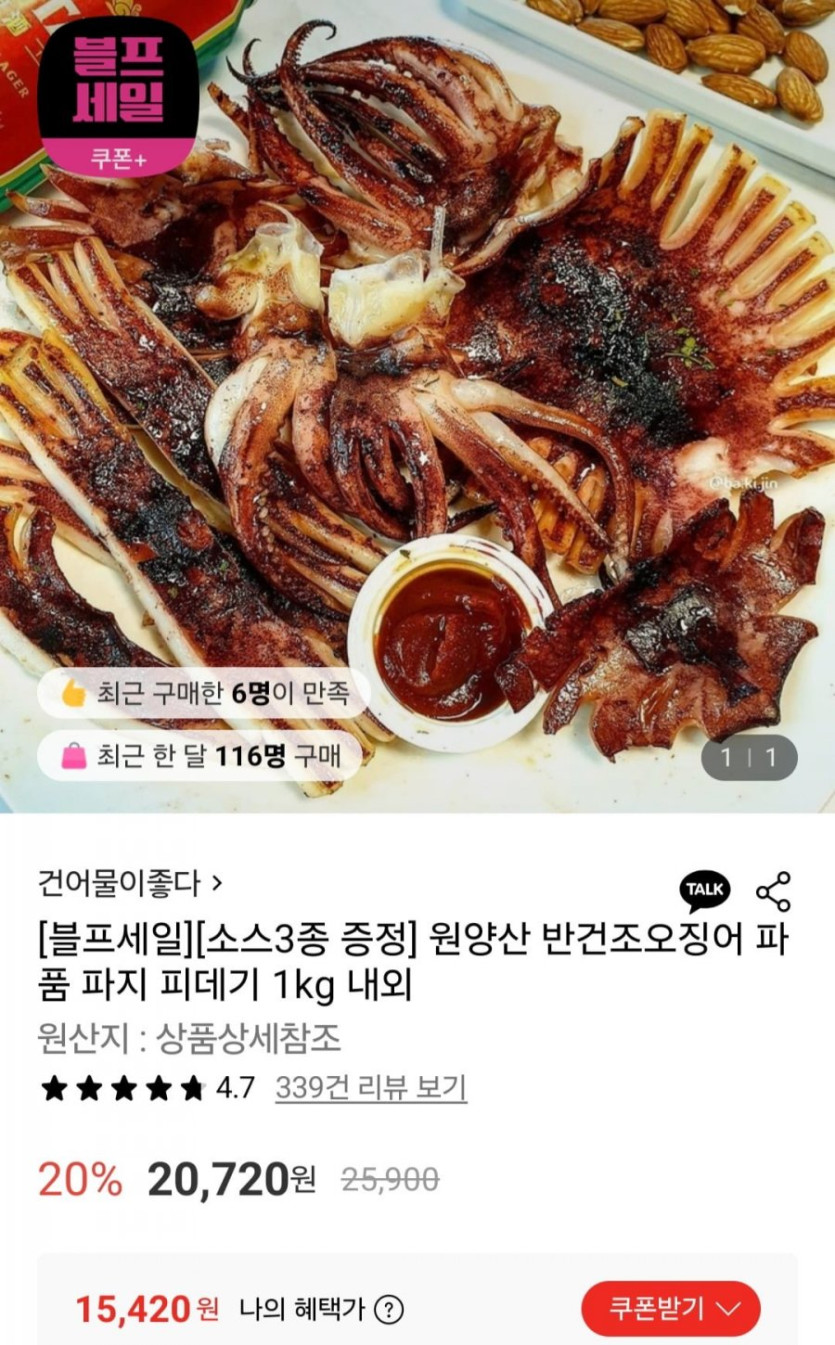
Task: Open the KakaoTalk inquiry icon
Action: pyautogui.click(x=705, y=890)
